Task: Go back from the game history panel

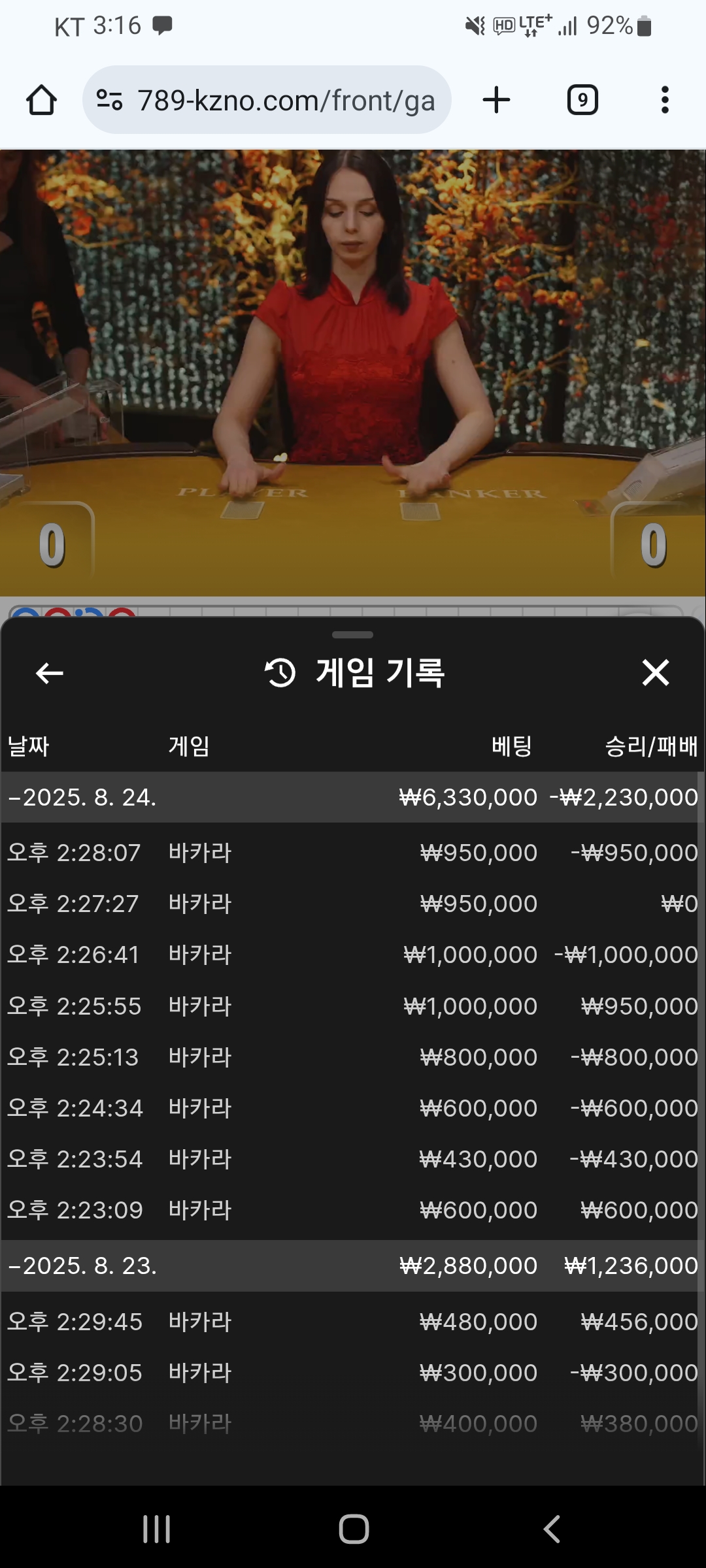Action: point(49,673)
